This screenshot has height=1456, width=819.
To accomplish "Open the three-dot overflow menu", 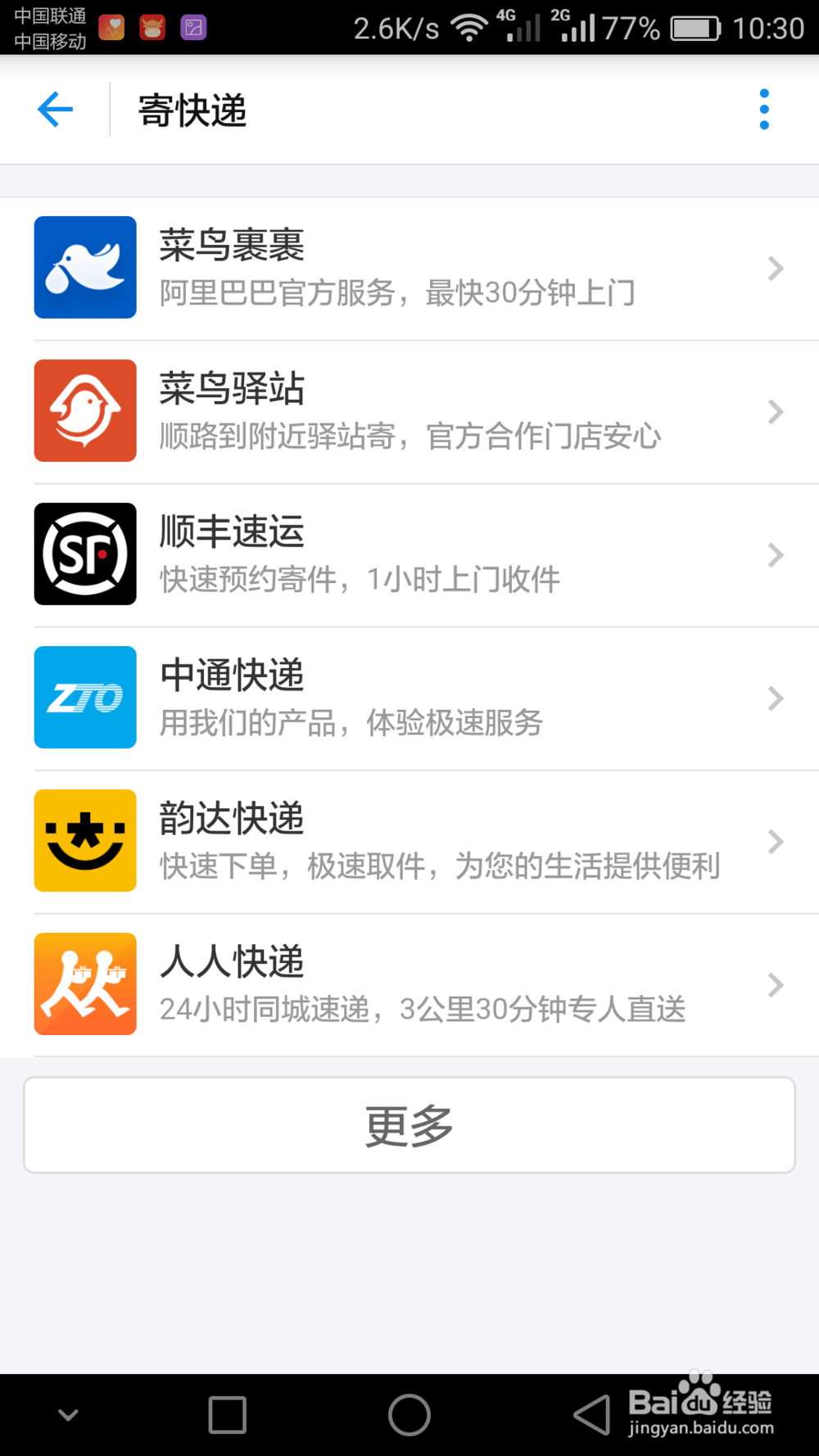I will click(764, 110).
